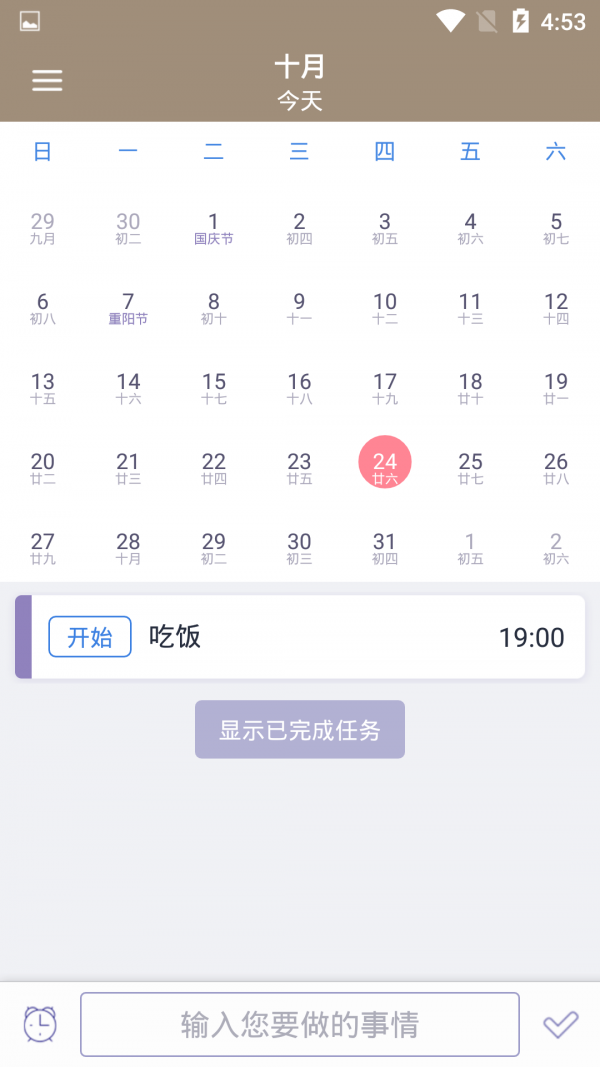Start the 吃饭 task with 开始
The image size is (600, 1067).
pos(90,637)
